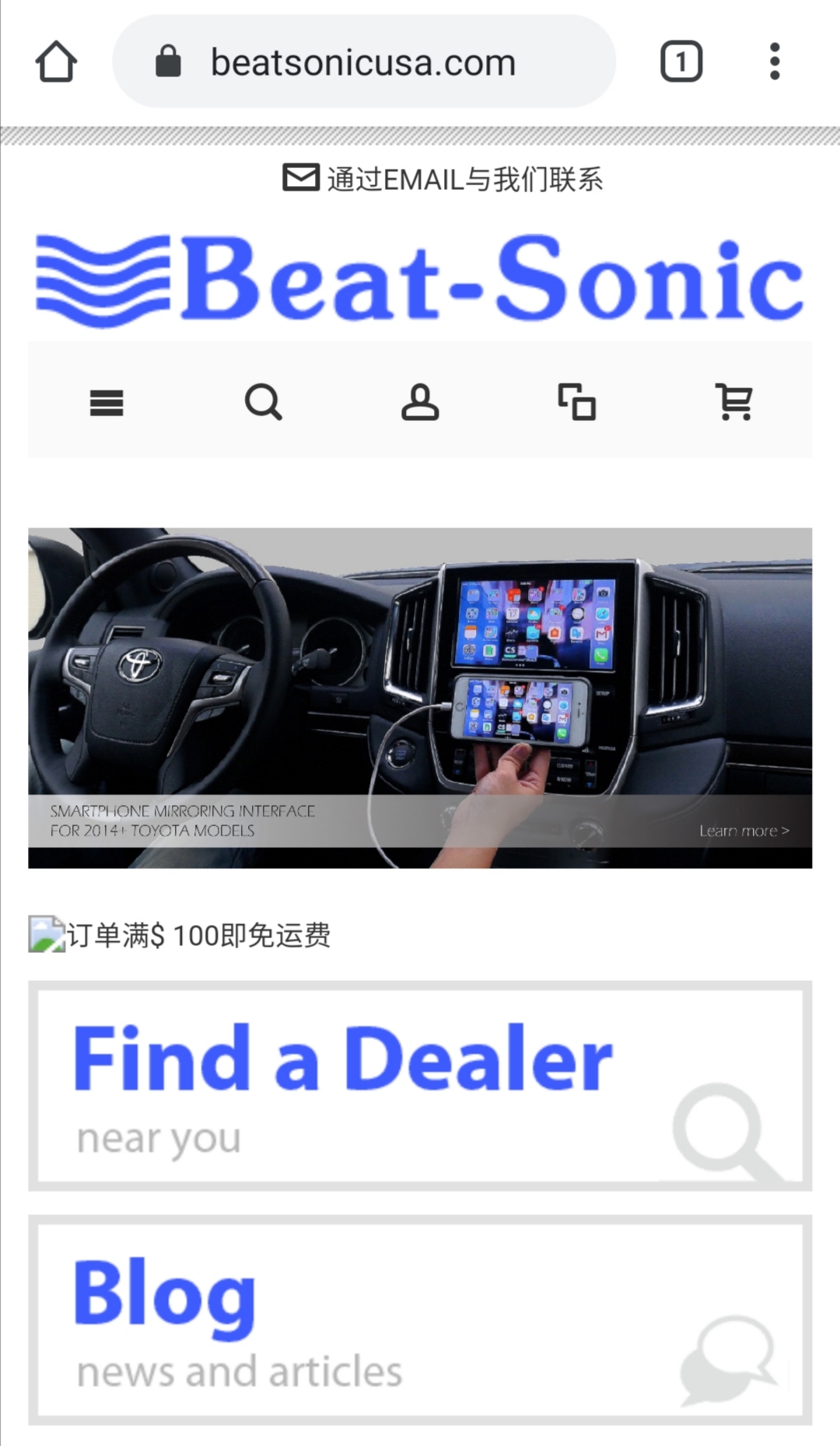Open the smartphone mirroring interface banner
The width and height of the screenshot is (840, 1446).
pos(420,698)
